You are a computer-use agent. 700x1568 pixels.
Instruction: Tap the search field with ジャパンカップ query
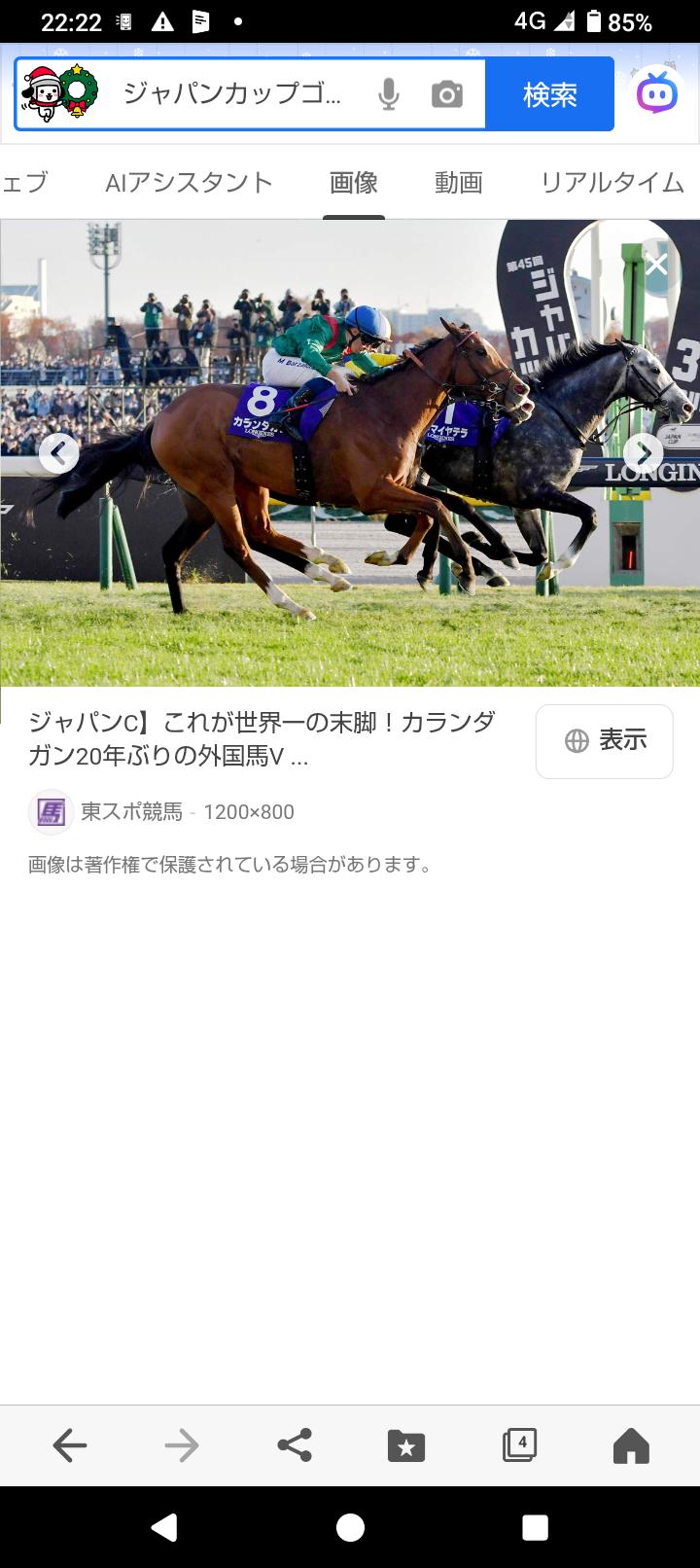pos(231,94)
